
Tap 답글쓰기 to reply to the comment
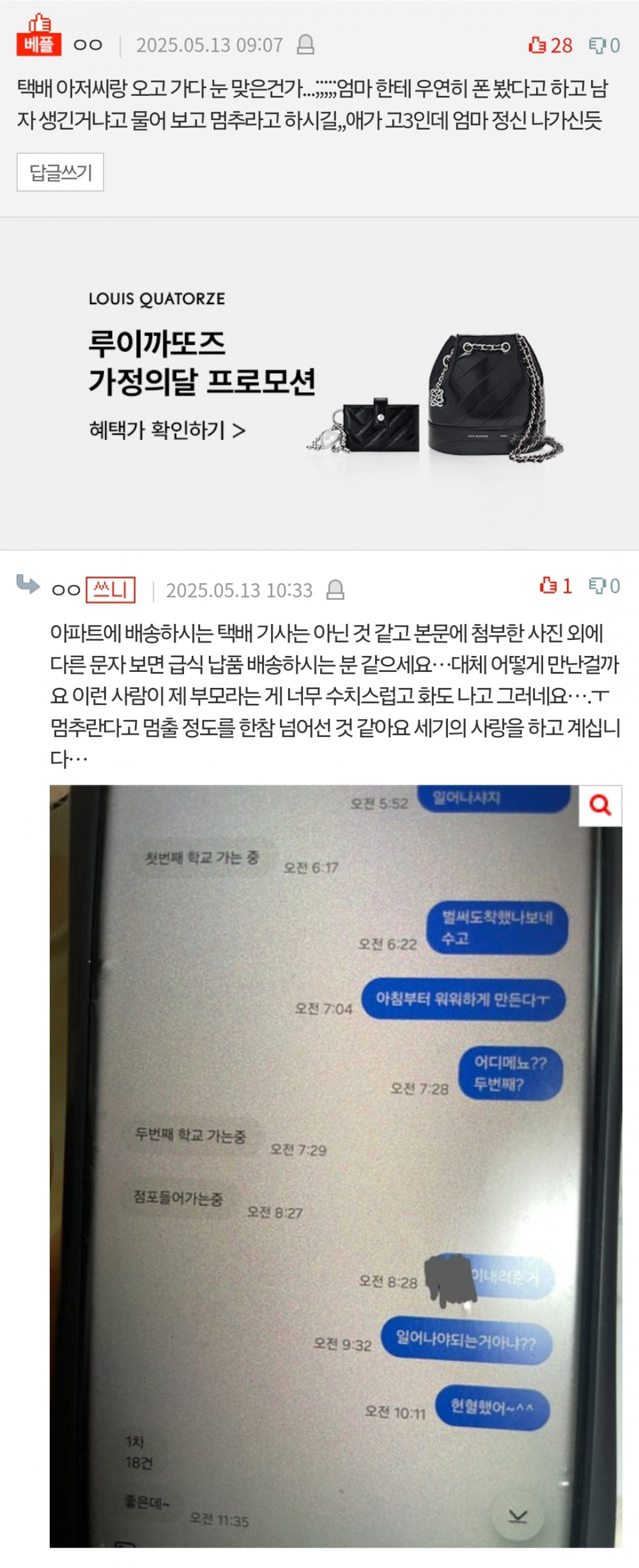[x=60, y=172]
